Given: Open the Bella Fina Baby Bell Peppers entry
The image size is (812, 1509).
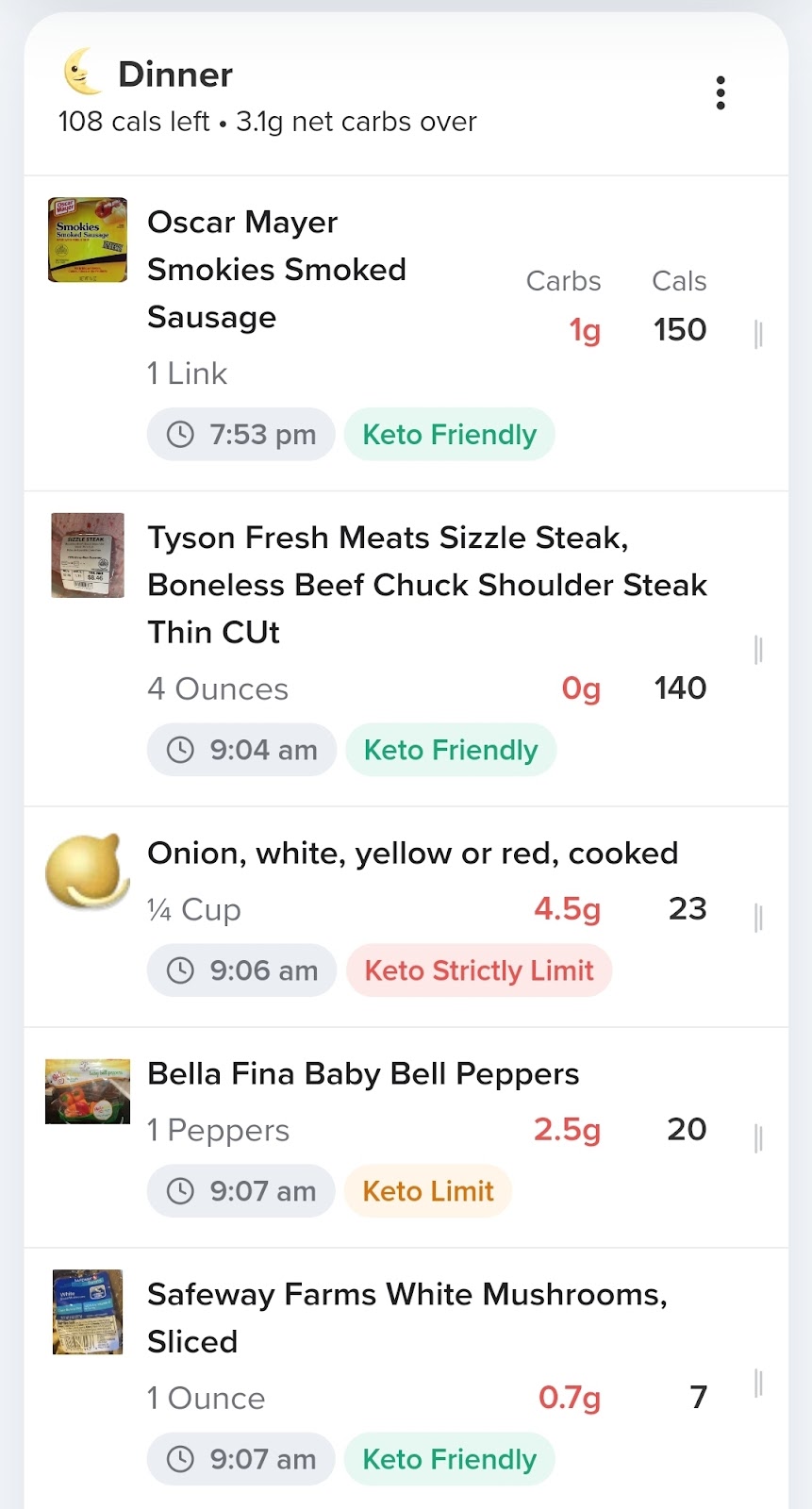Looking at the screenshot, I should 406,1137.
